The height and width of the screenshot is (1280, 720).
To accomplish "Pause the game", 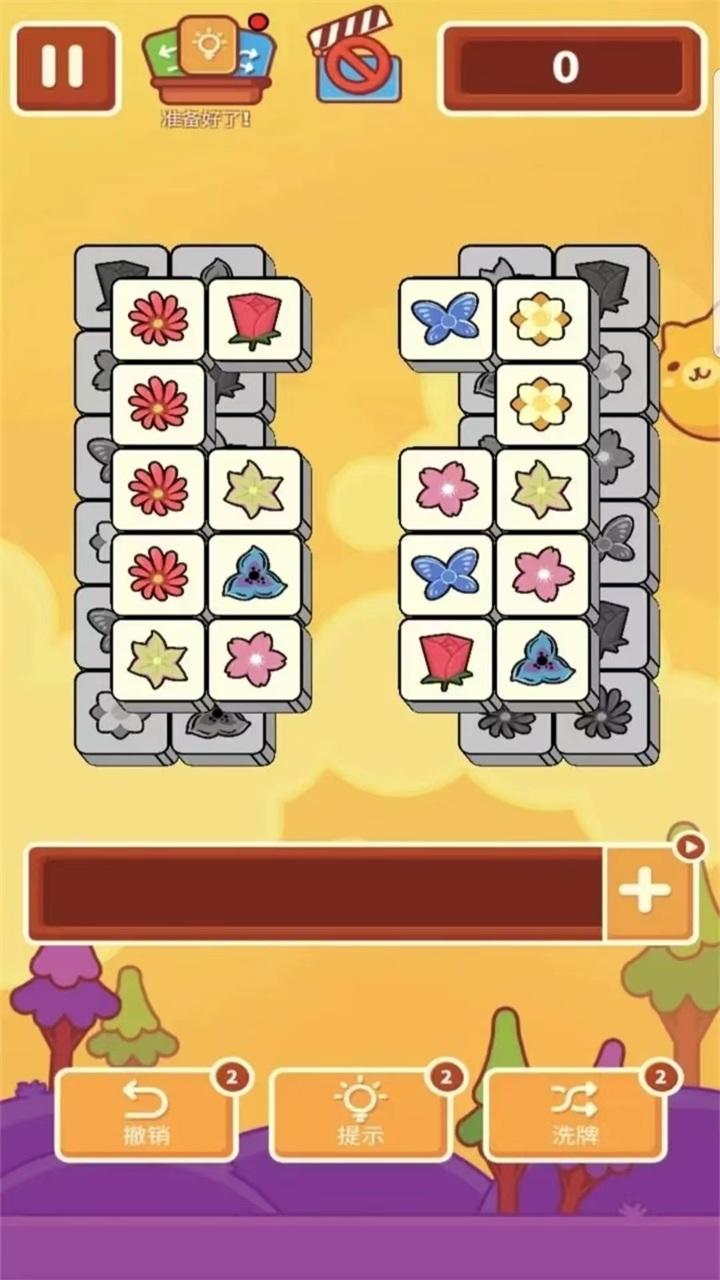I will click(64, 66).
